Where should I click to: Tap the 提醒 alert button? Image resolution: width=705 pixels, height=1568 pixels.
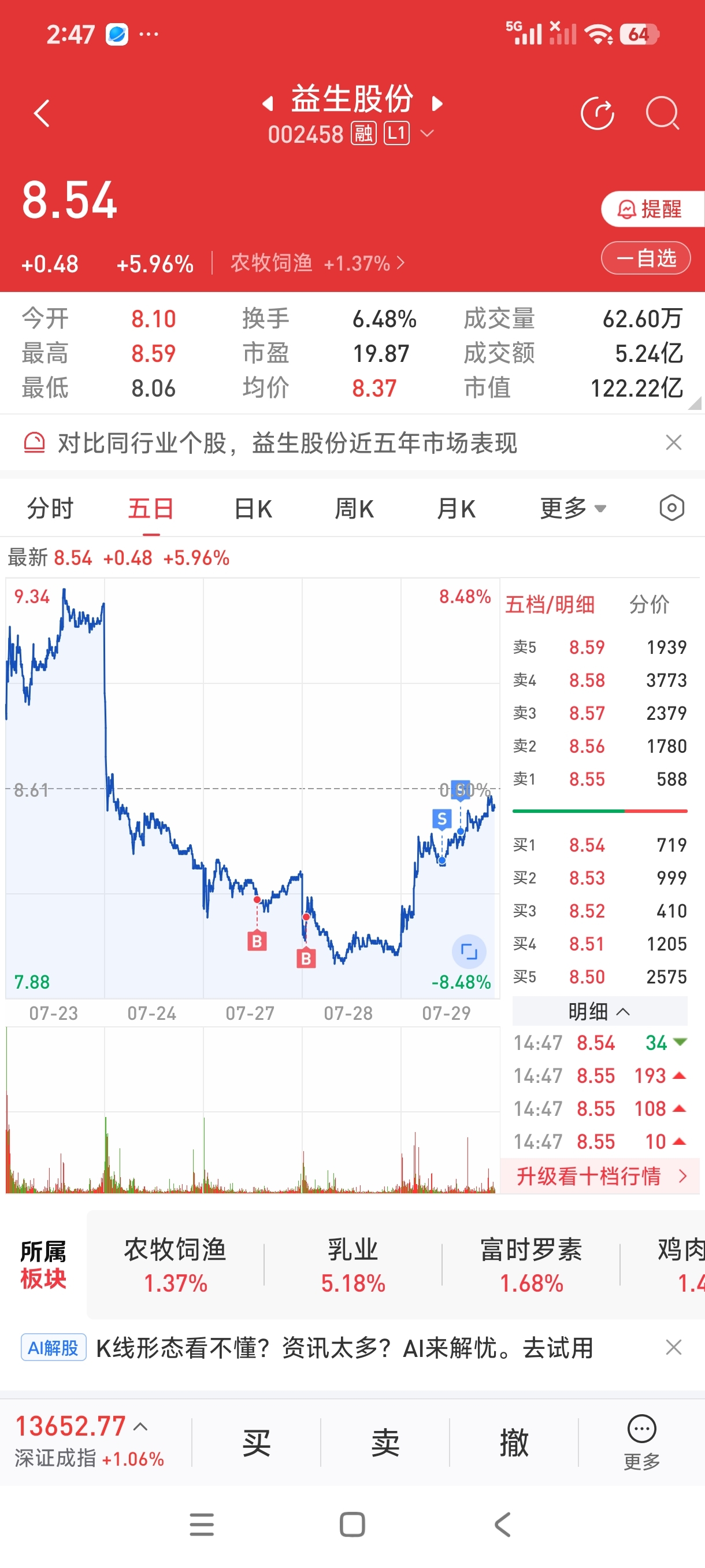click(x=652, y=209)
